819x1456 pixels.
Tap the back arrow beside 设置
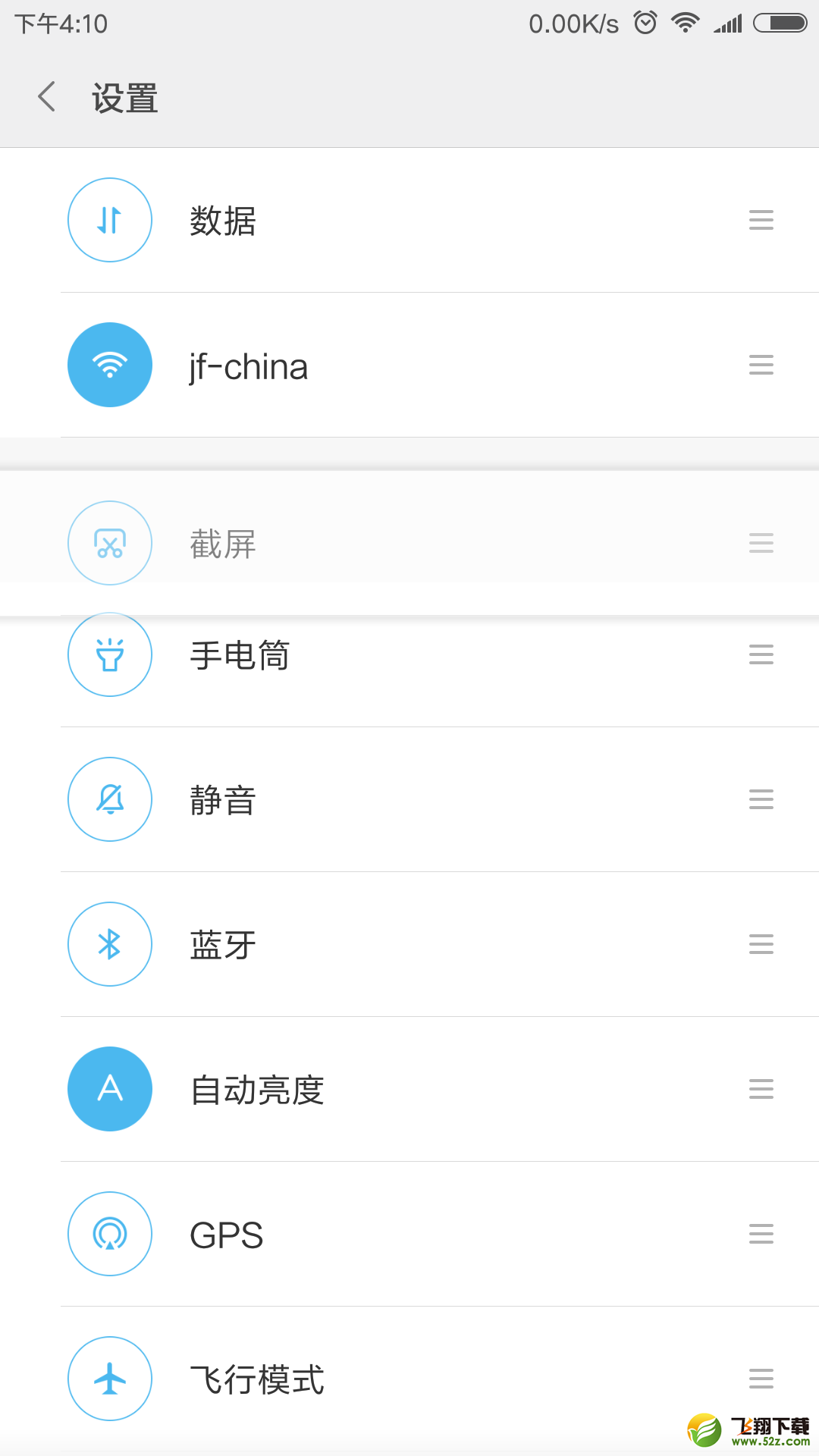[x=45, y=98]
